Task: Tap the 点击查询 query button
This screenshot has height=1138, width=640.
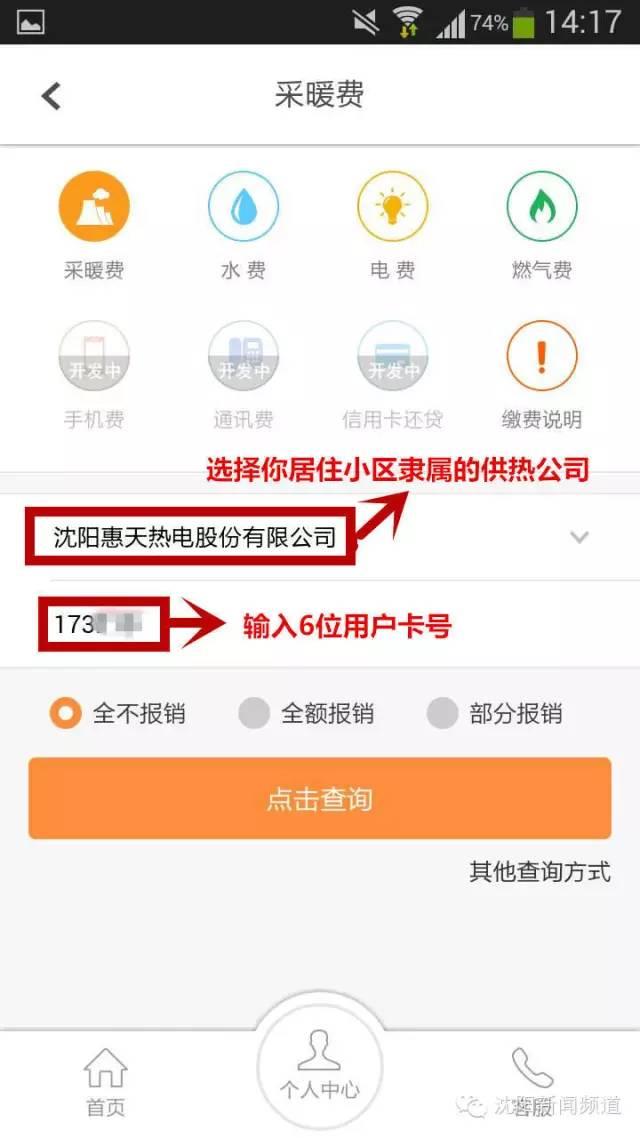Action: click(319, 798)
